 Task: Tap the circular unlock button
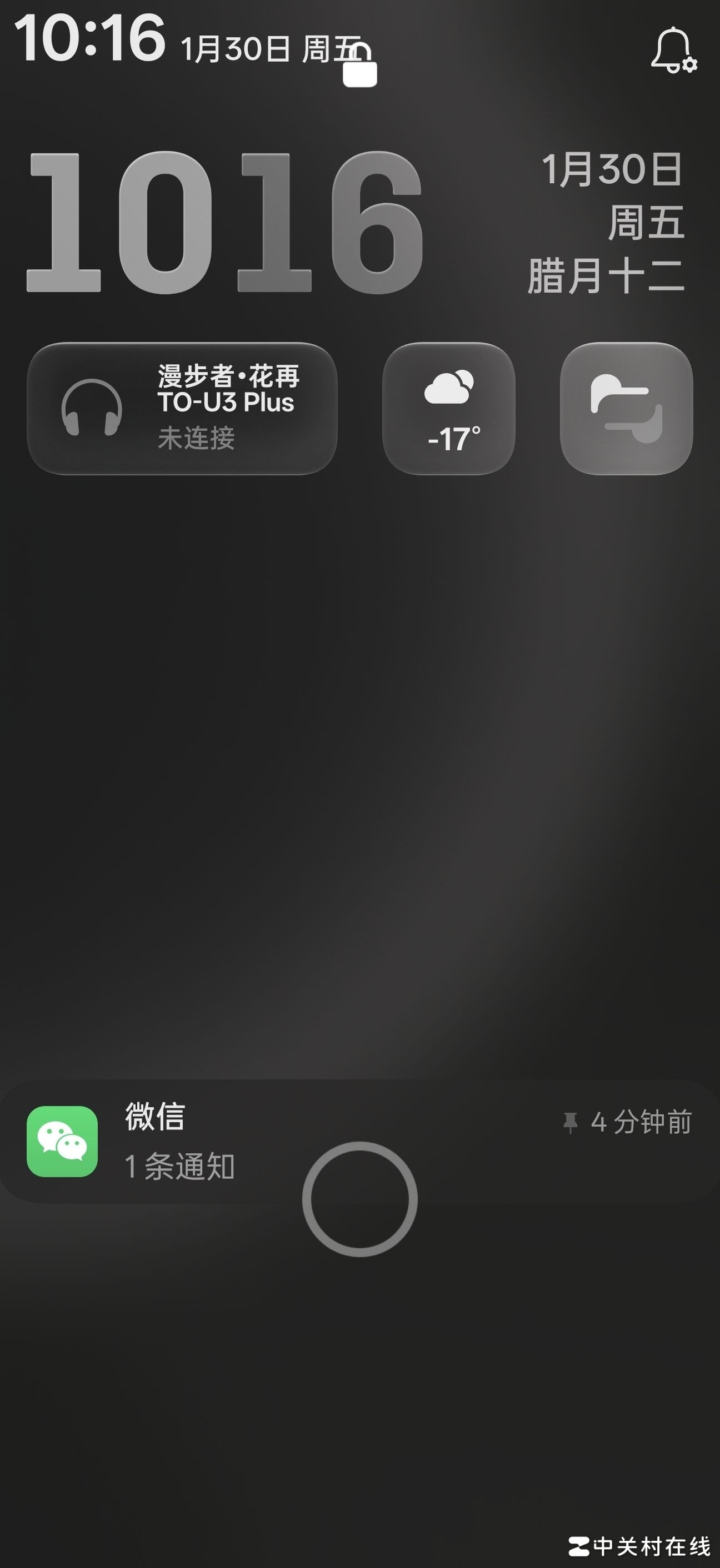click(x=359, y=1199)
